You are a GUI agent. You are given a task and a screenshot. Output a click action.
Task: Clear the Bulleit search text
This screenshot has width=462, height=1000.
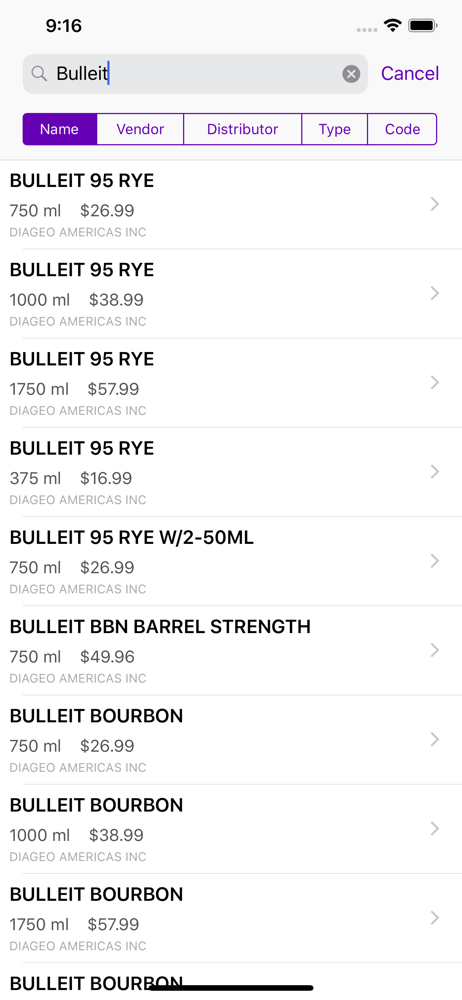(351, 74)
